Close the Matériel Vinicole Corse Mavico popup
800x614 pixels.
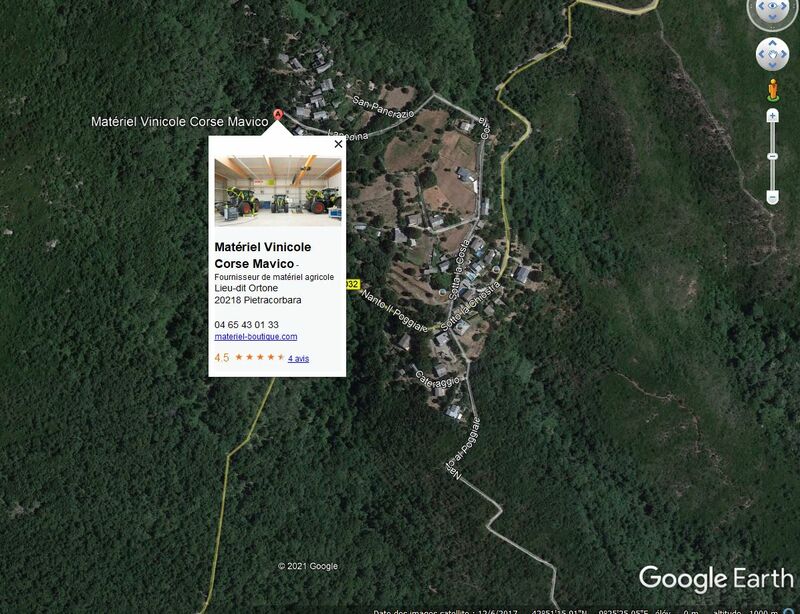(x=338, y=144)
